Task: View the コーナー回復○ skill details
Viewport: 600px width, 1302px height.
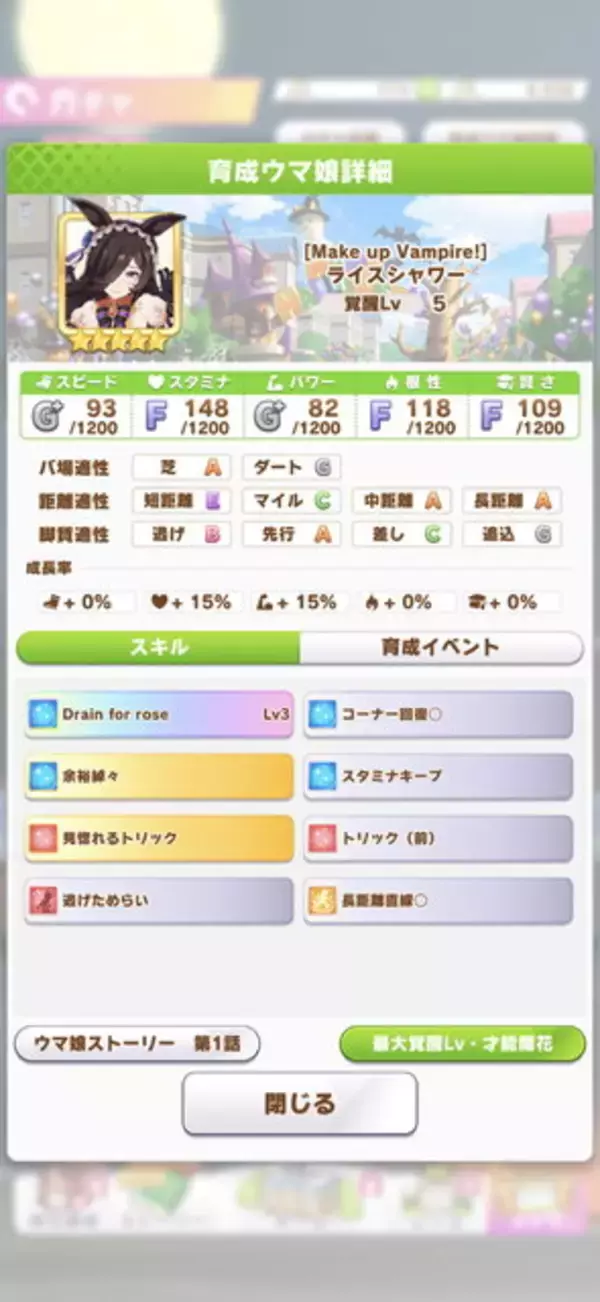Action: point(438,714)
